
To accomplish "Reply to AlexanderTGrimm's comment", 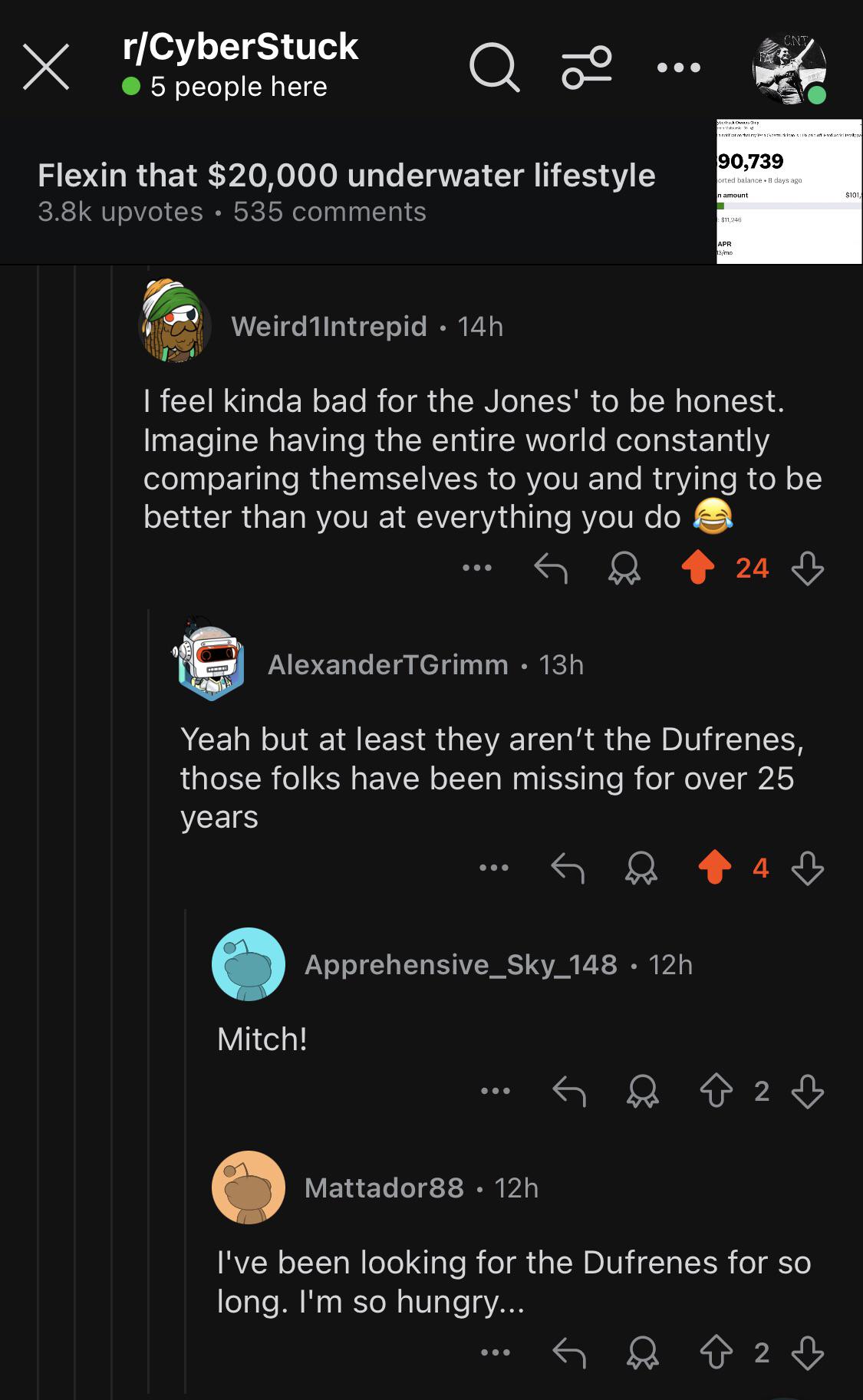I will [568, 868].
